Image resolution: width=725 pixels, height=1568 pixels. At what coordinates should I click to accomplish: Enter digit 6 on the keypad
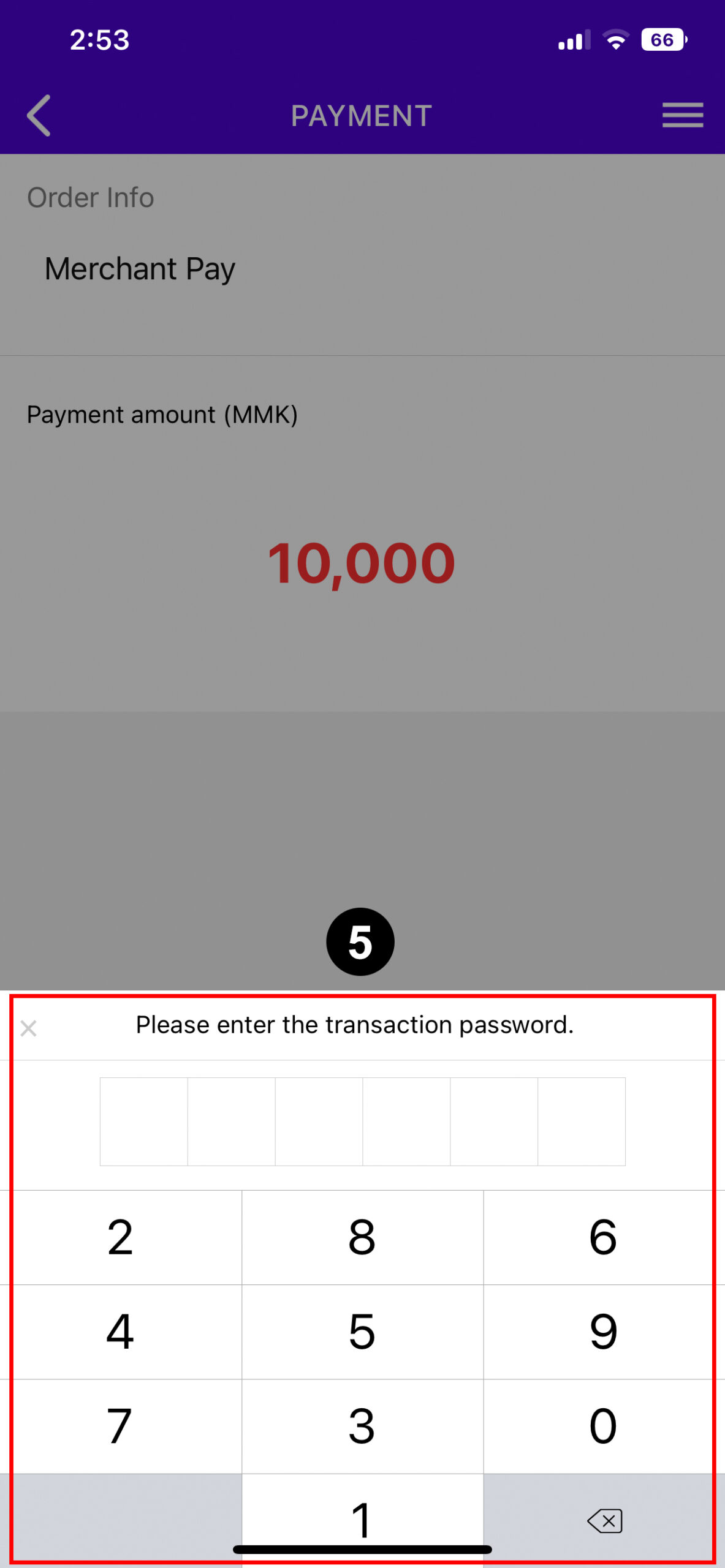click(604, 1237)
